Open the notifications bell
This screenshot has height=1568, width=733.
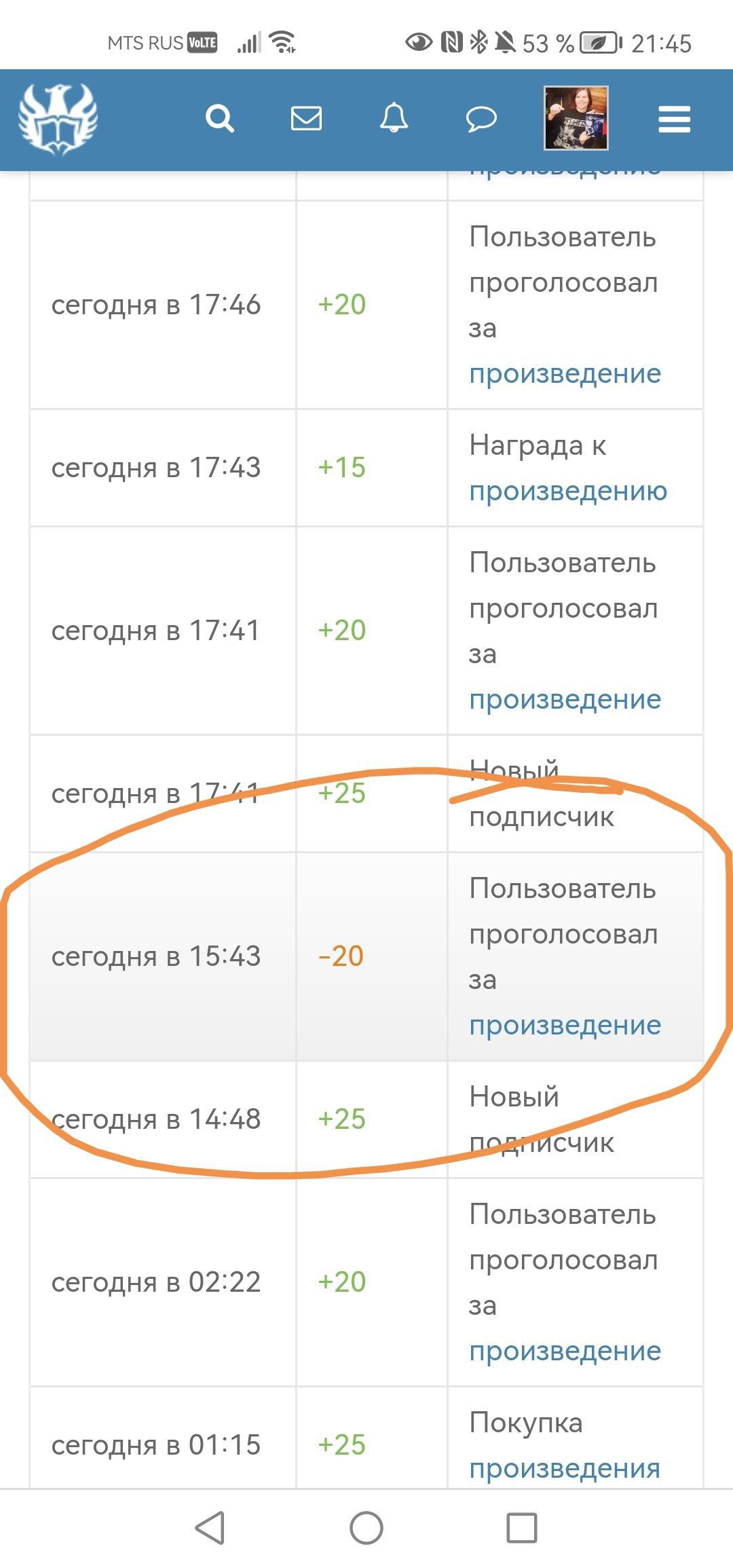pos(394,119)
